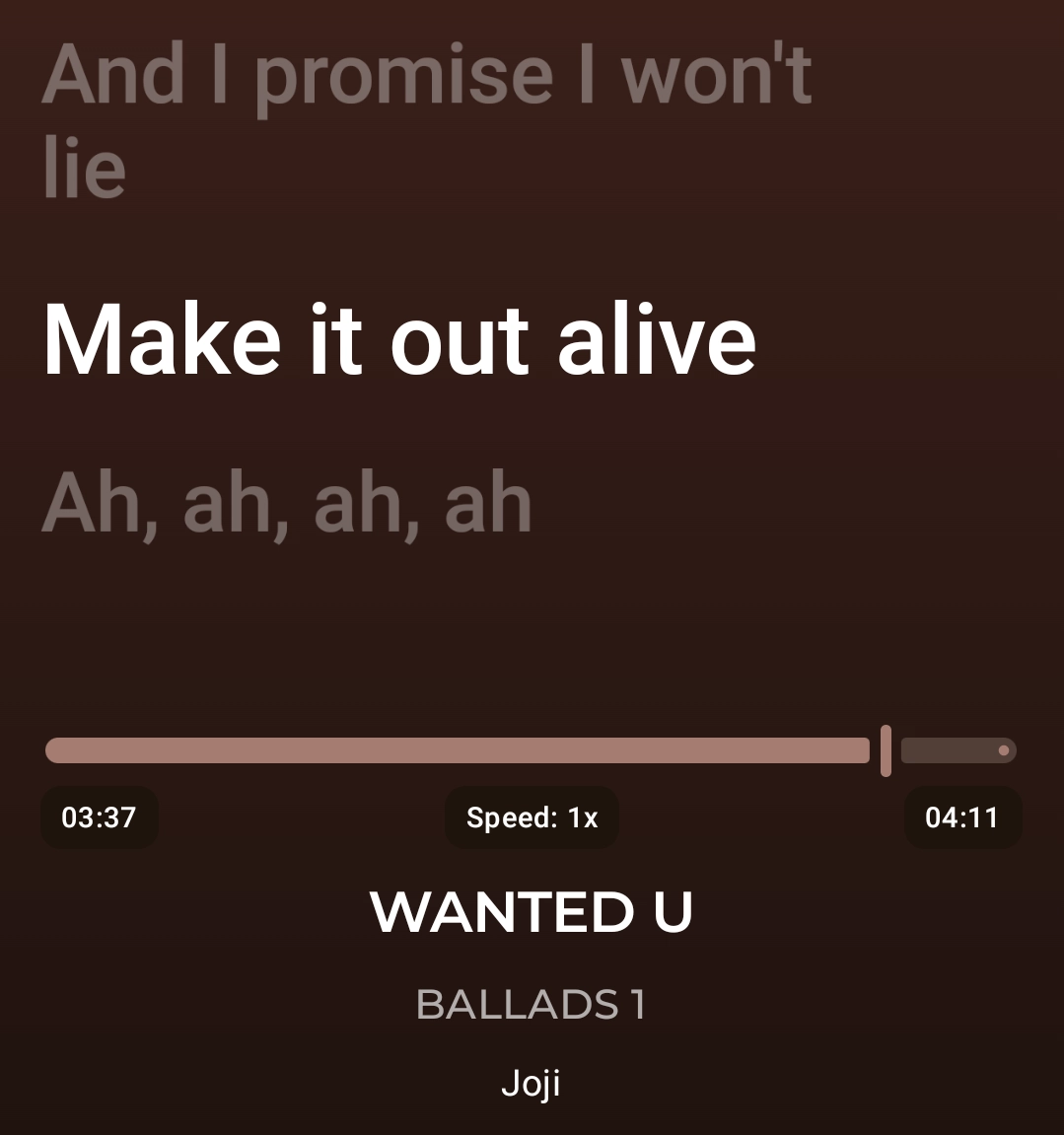The width and height of the screenshot is (1064, 1135).
Task: Click the elapsed time 03:37 label
Action: (x=99, y=816)
